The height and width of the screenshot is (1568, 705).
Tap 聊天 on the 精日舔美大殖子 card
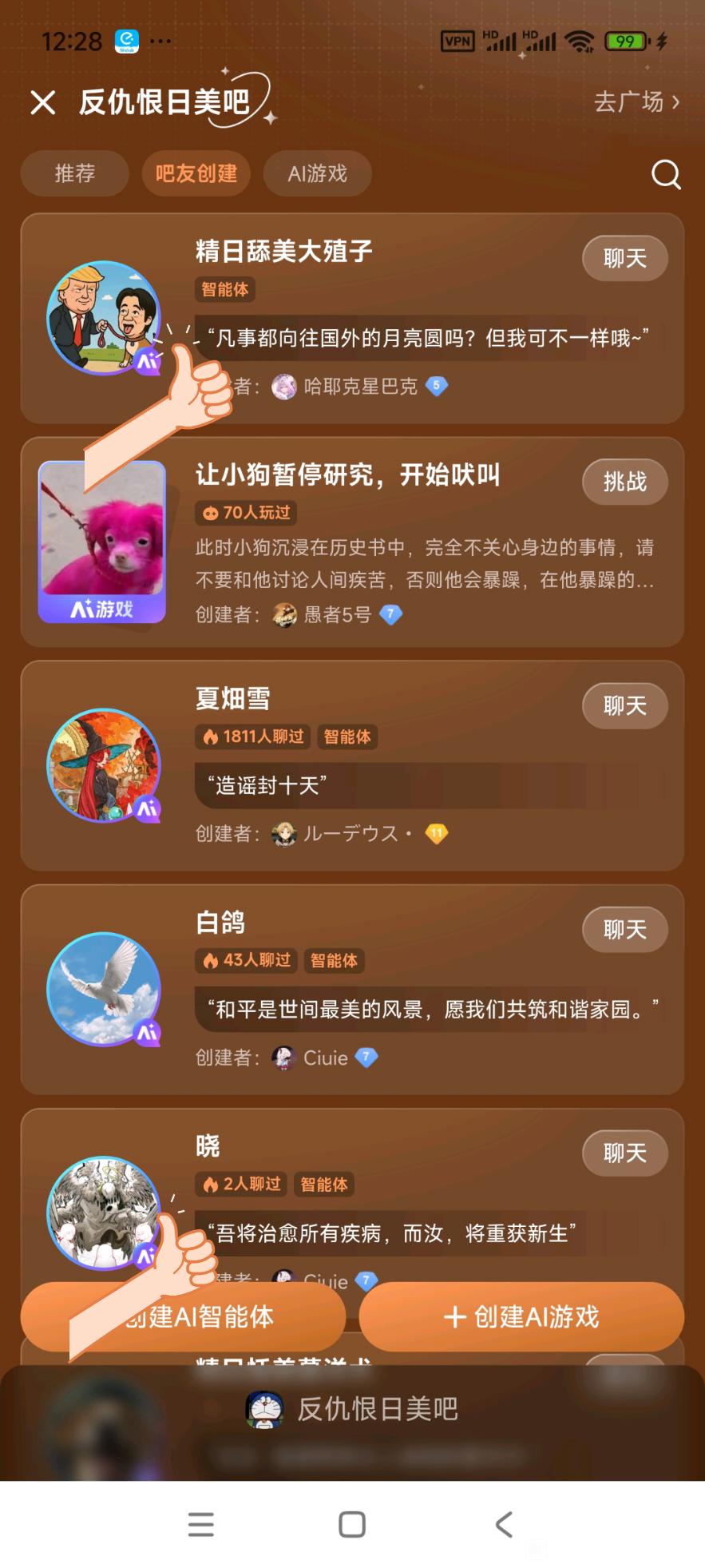point(624,258)
